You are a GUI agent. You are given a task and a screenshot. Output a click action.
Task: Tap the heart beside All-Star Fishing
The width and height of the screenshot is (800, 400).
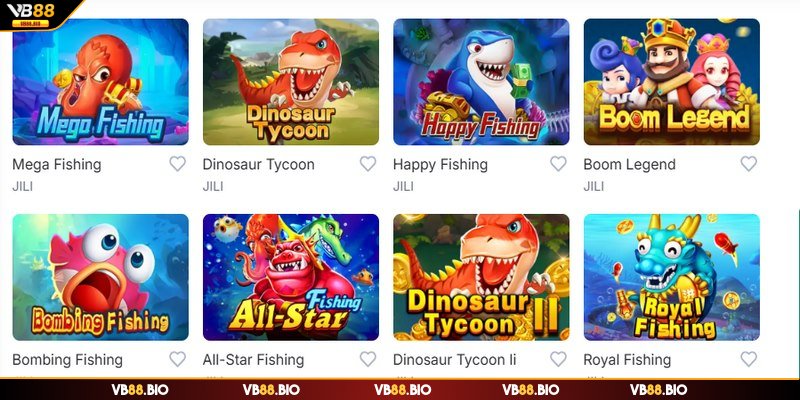(367, 359)
